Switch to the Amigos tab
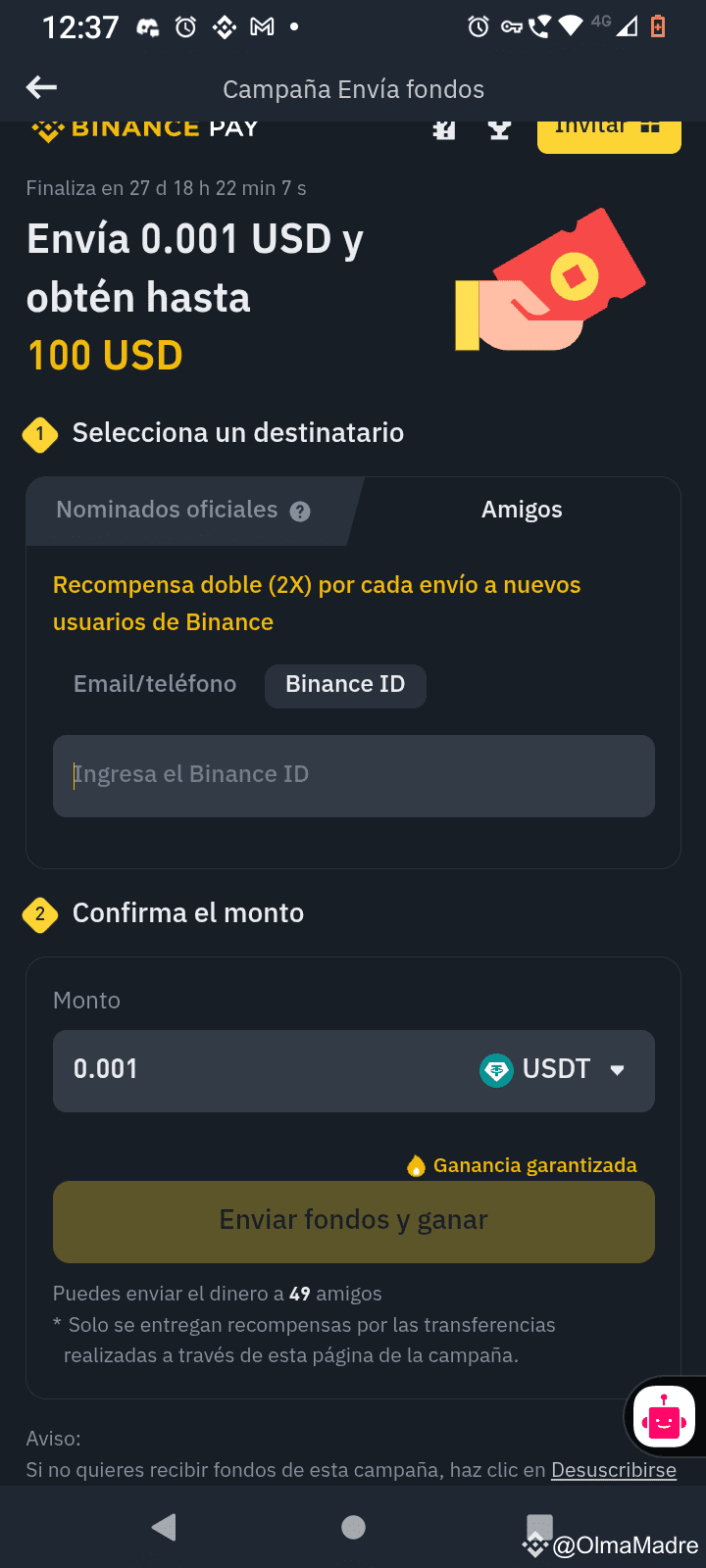706x1568 pixels. click(x=522, y=510)
